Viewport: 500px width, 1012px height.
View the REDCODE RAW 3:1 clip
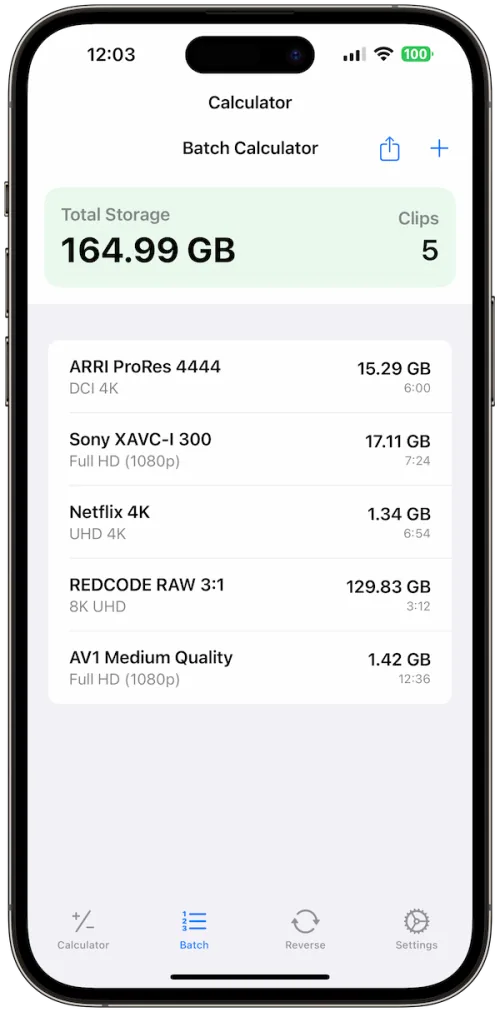250,595
